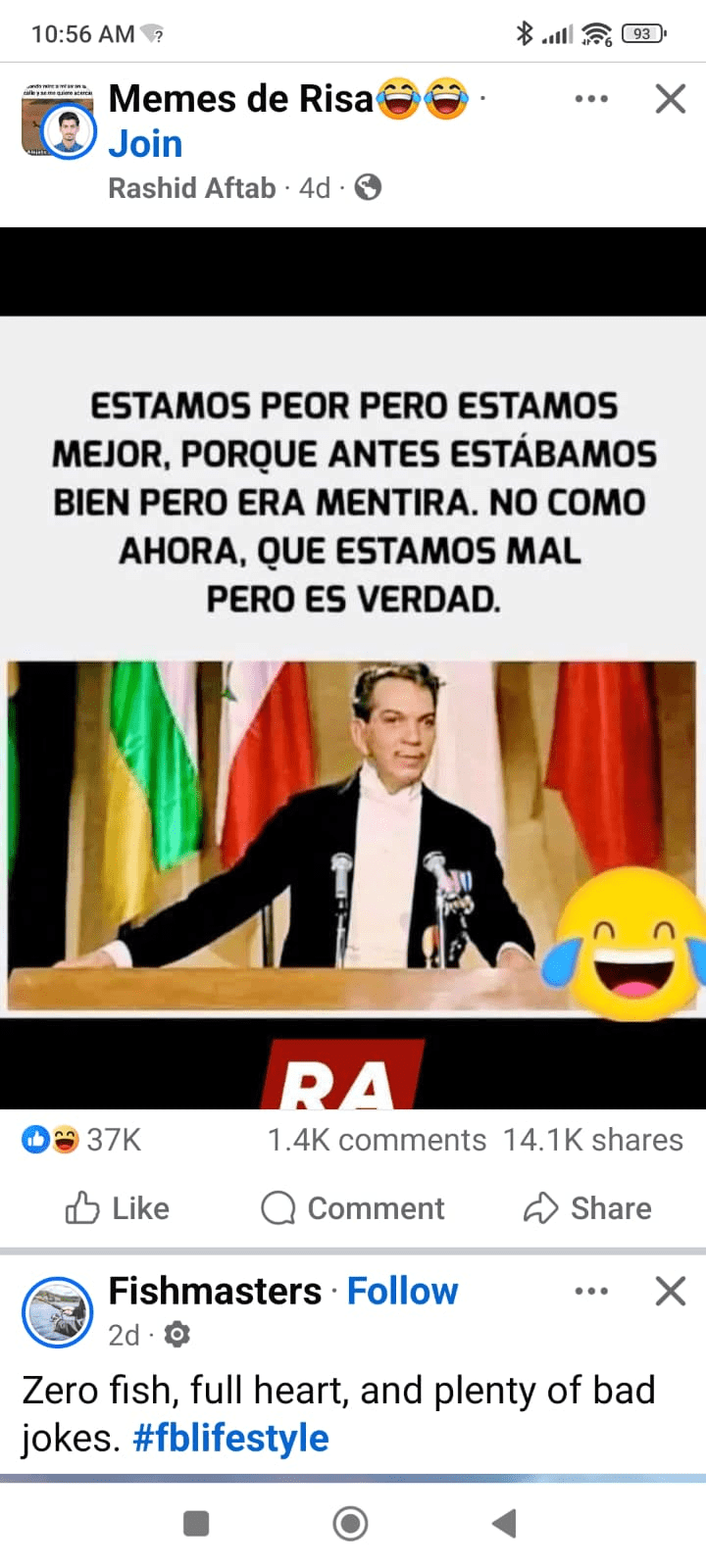Share the Memes de Risa post
This screenshot has height=1568, width=706.
pyautogui.click(x=587, y=1208)
